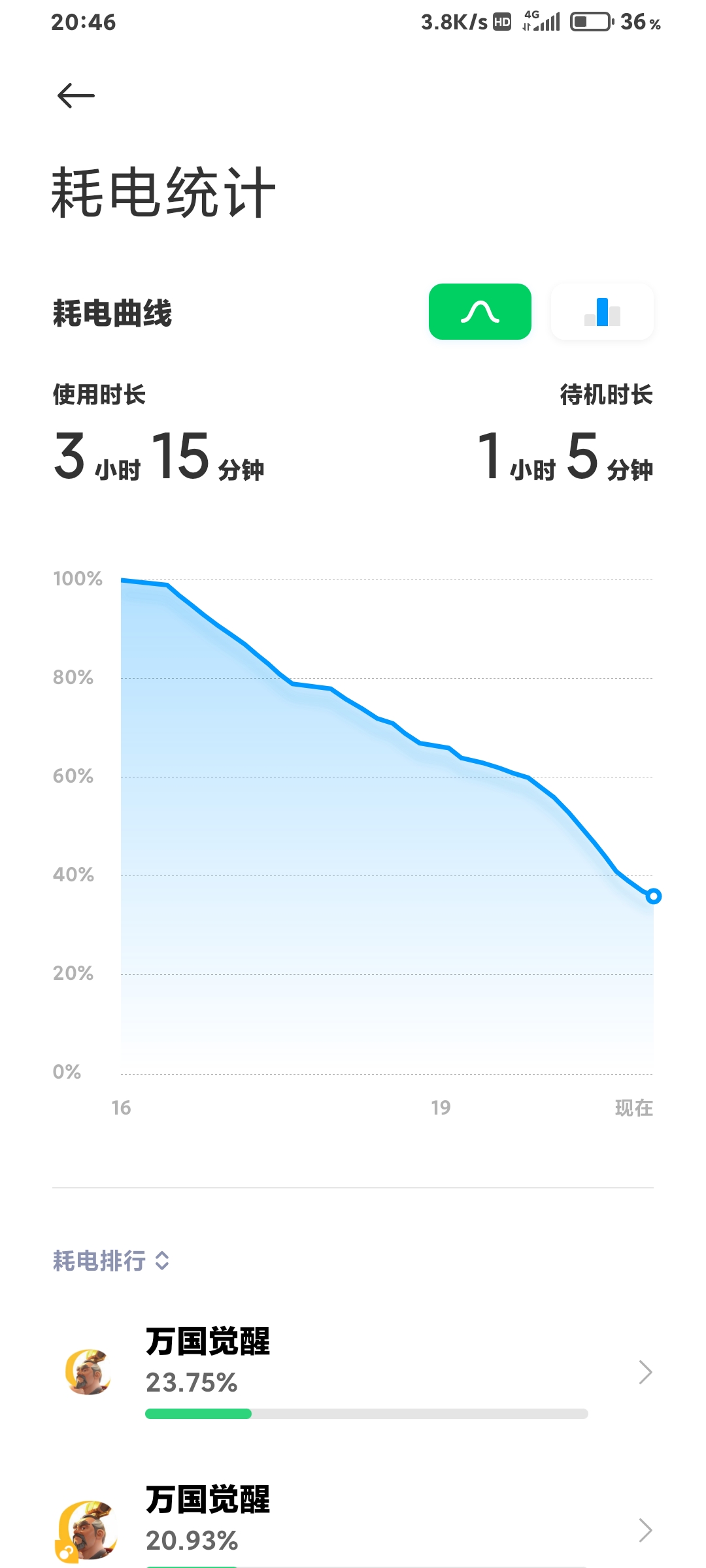The image size is (706, 1568).
Task: Go back using the top-left arrow
Action: (76, 96)
